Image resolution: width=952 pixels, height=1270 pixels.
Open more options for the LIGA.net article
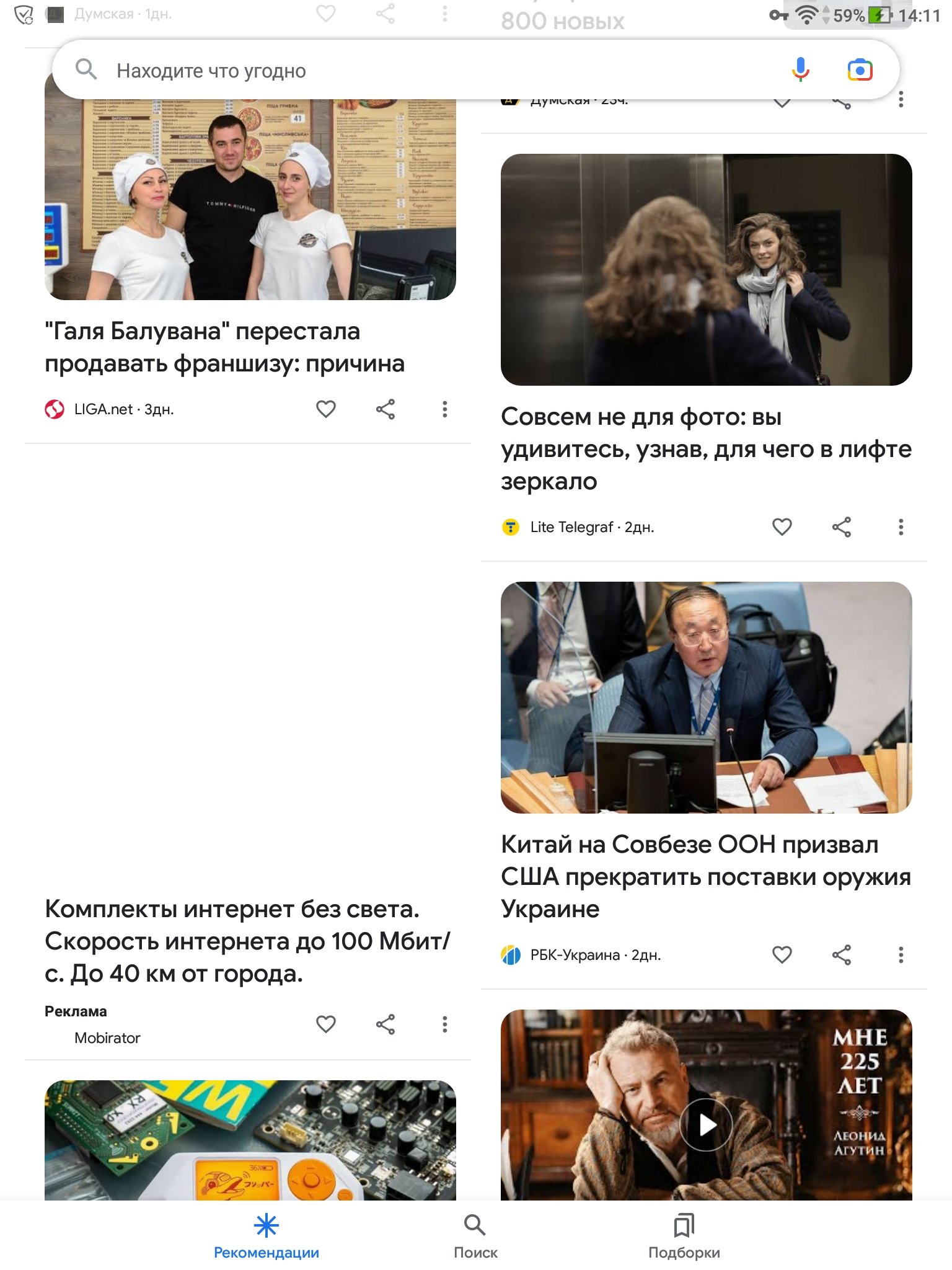(x=444, y=409)
